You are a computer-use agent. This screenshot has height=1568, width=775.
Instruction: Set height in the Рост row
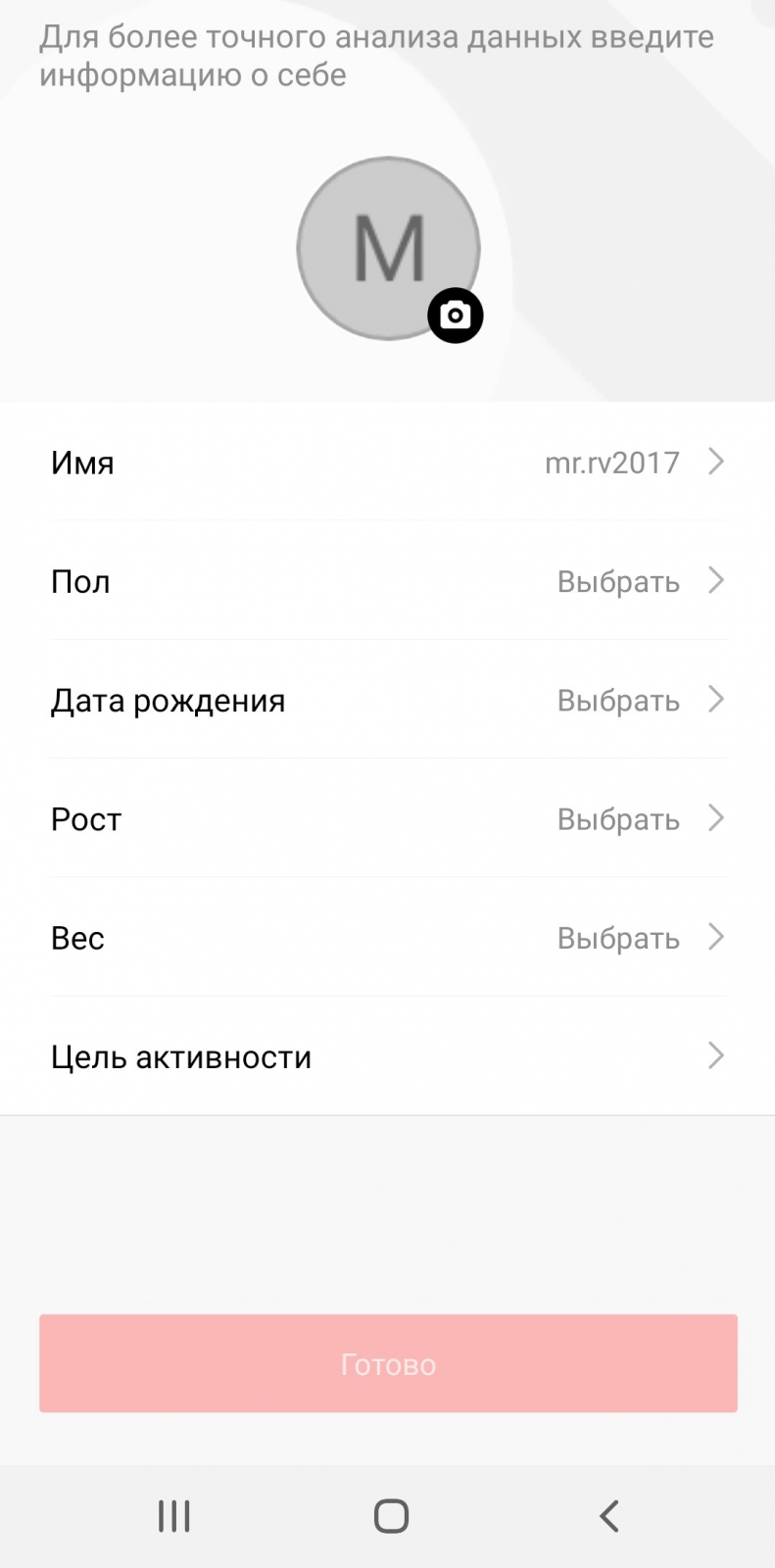coord(388,819)
